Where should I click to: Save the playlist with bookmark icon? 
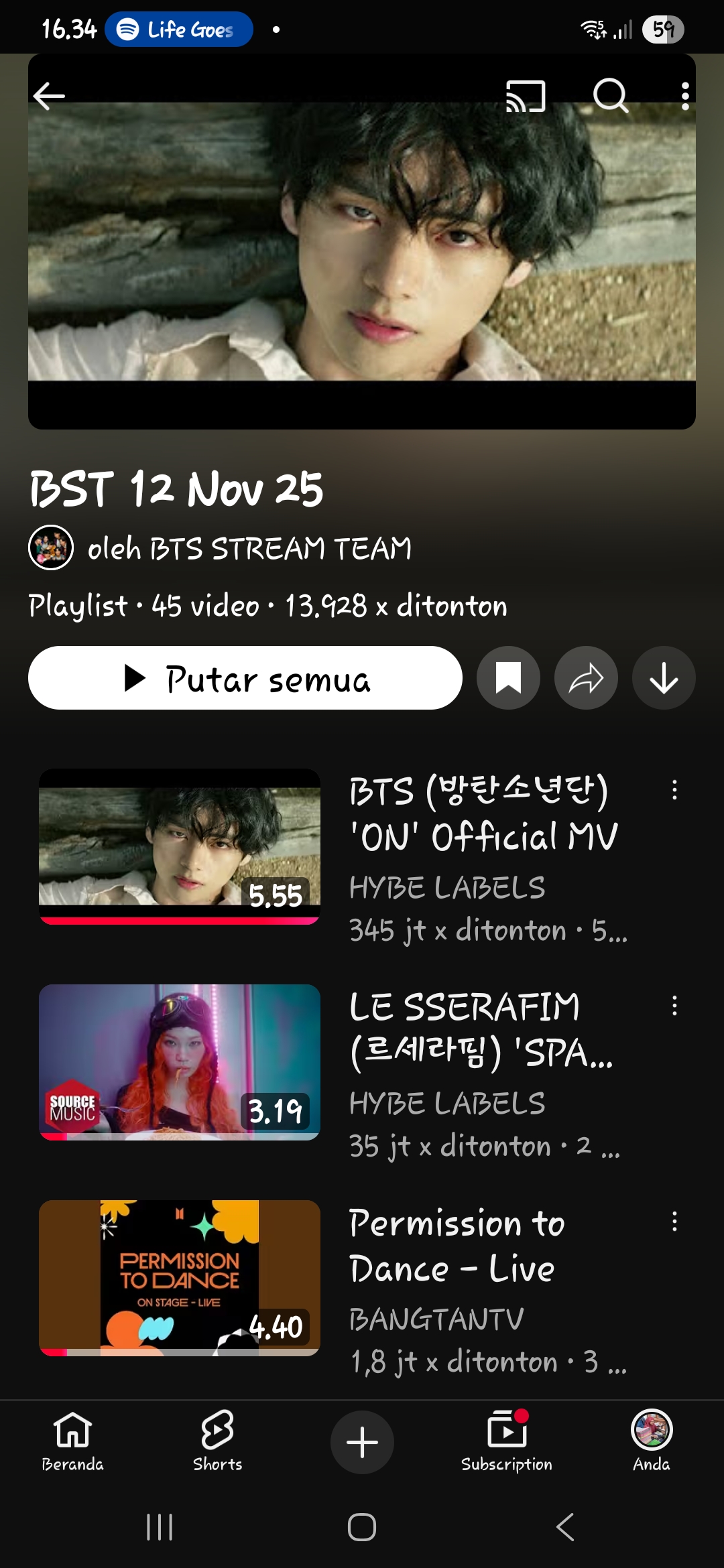[x=508, y=678]
